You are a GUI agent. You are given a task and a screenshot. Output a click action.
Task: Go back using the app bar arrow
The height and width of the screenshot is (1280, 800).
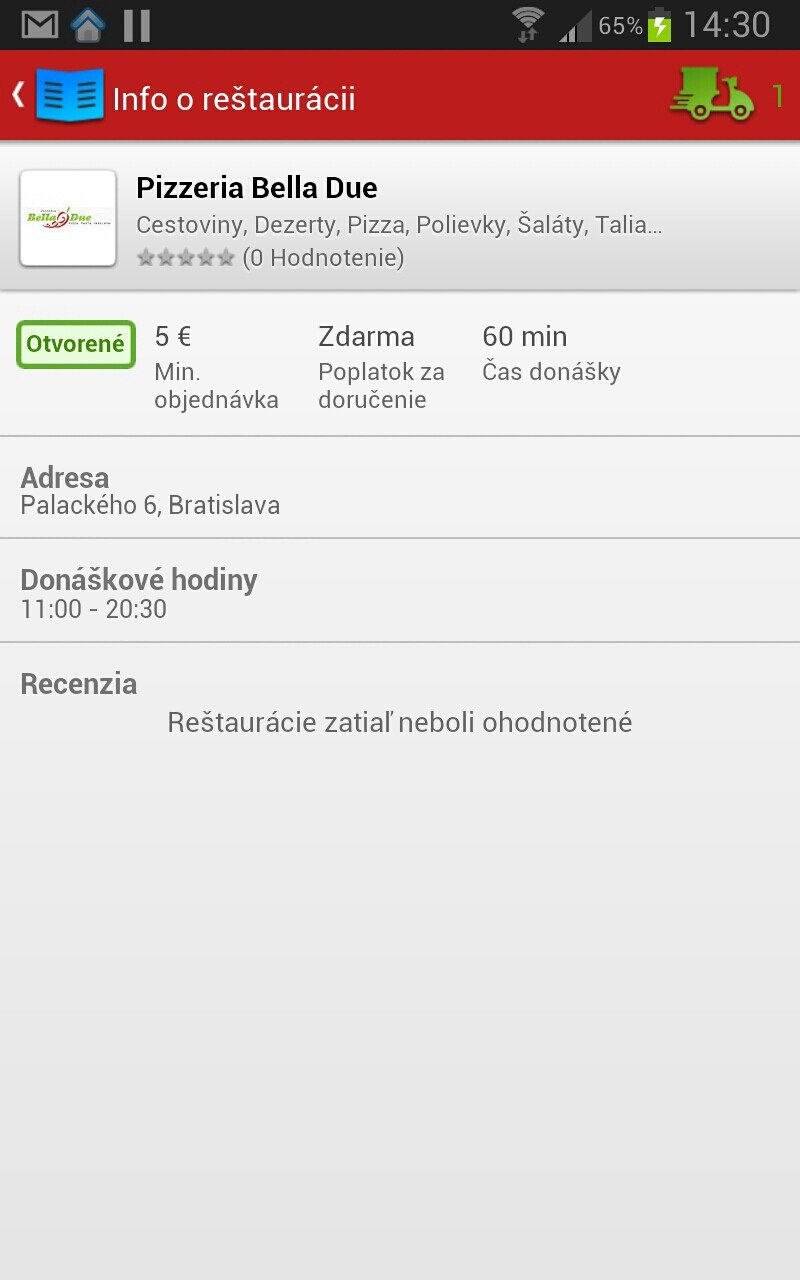(18, 95)
